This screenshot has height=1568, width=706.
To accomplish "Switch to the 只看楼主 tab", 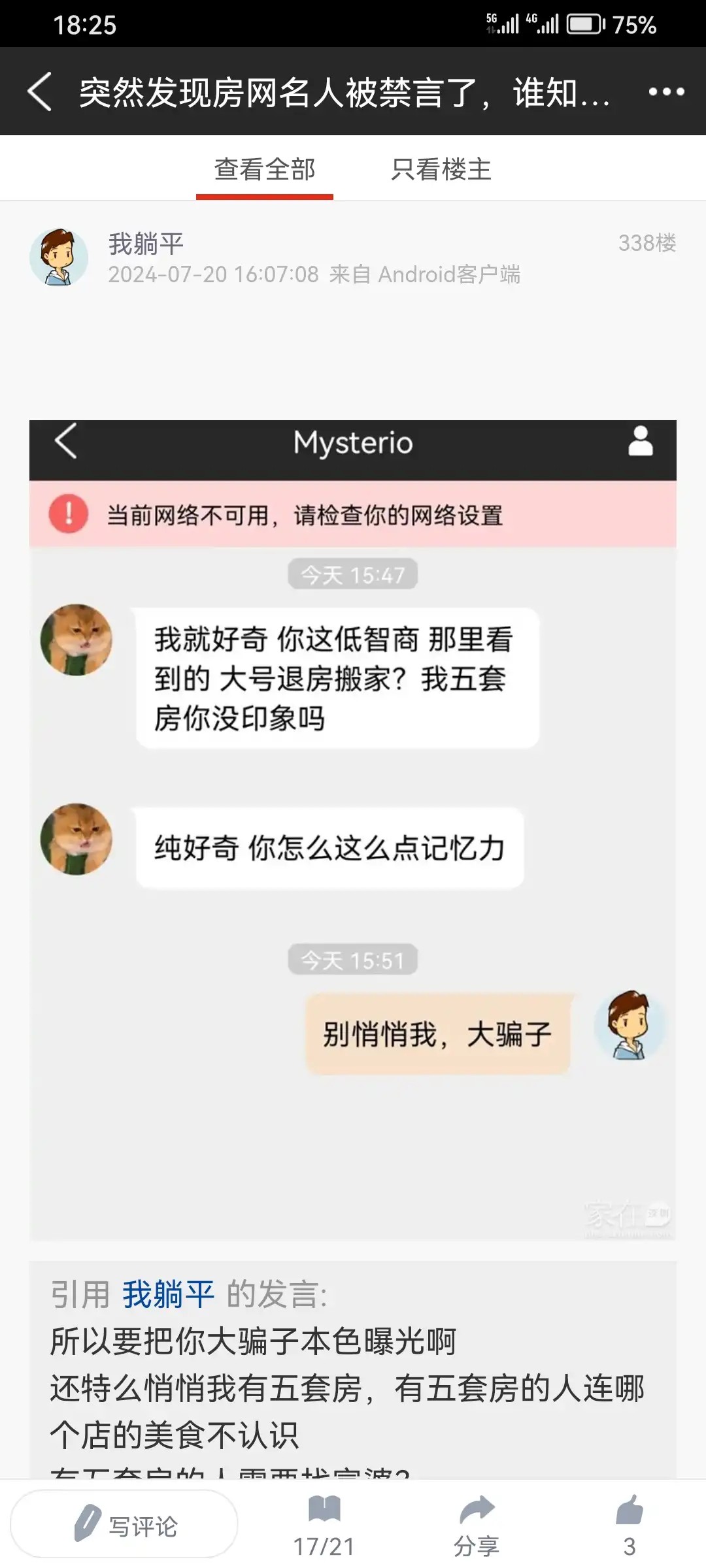I will tap(441, 169).
